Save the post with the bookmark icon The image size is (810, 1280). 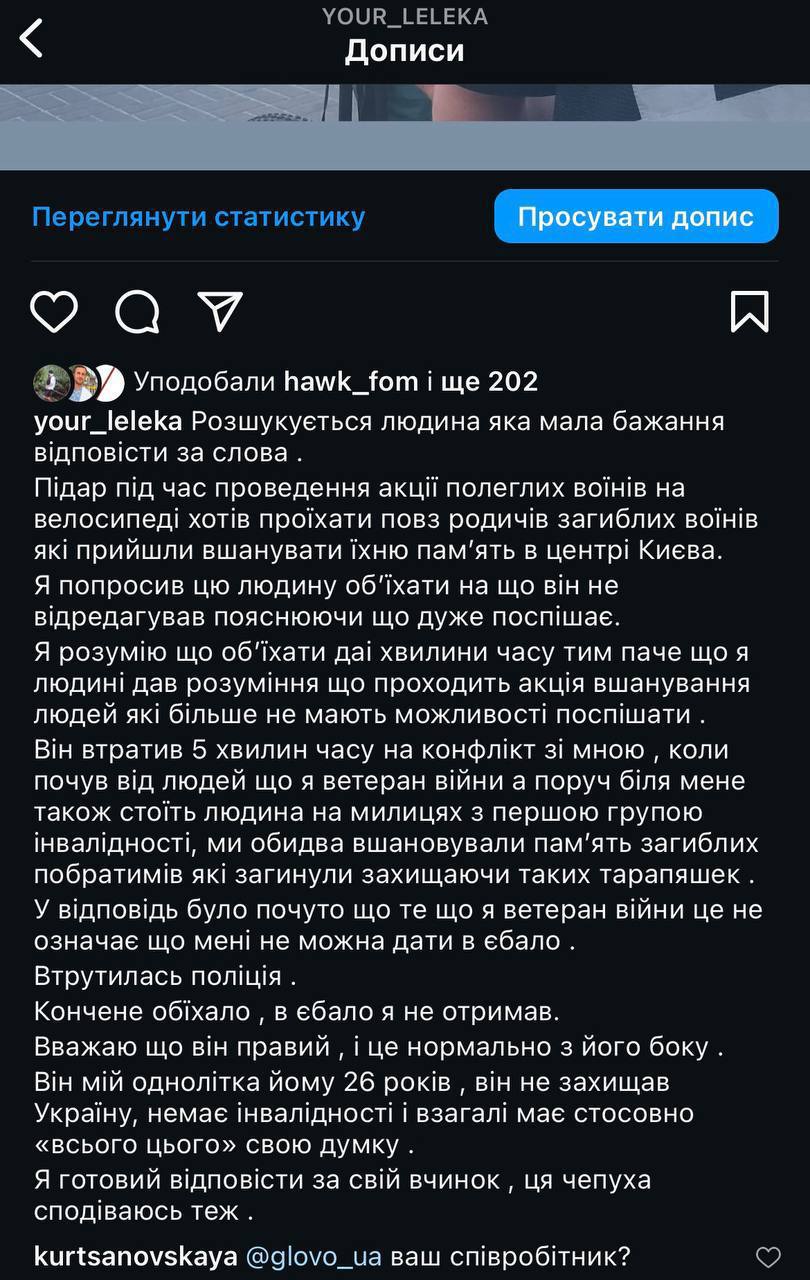(x=749, y=312)
